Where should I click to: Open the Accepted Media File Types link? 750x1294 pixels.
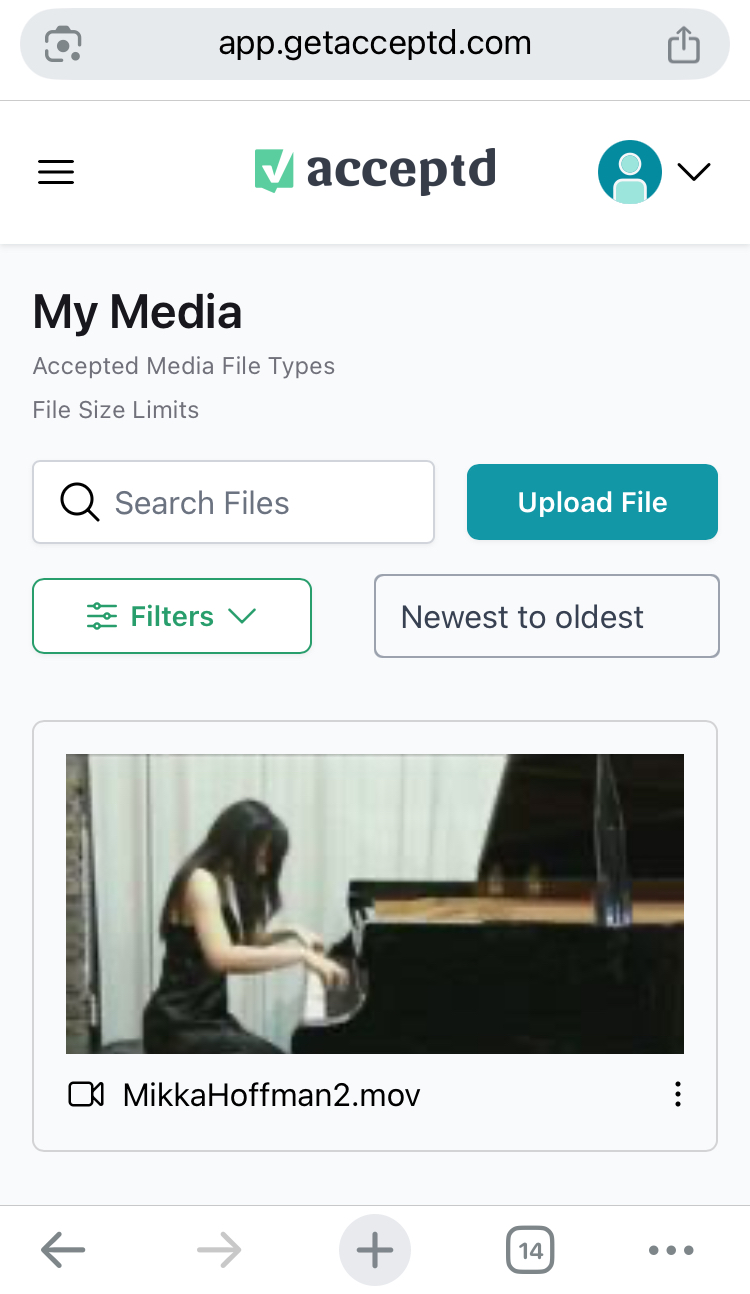tap(184, 366)
